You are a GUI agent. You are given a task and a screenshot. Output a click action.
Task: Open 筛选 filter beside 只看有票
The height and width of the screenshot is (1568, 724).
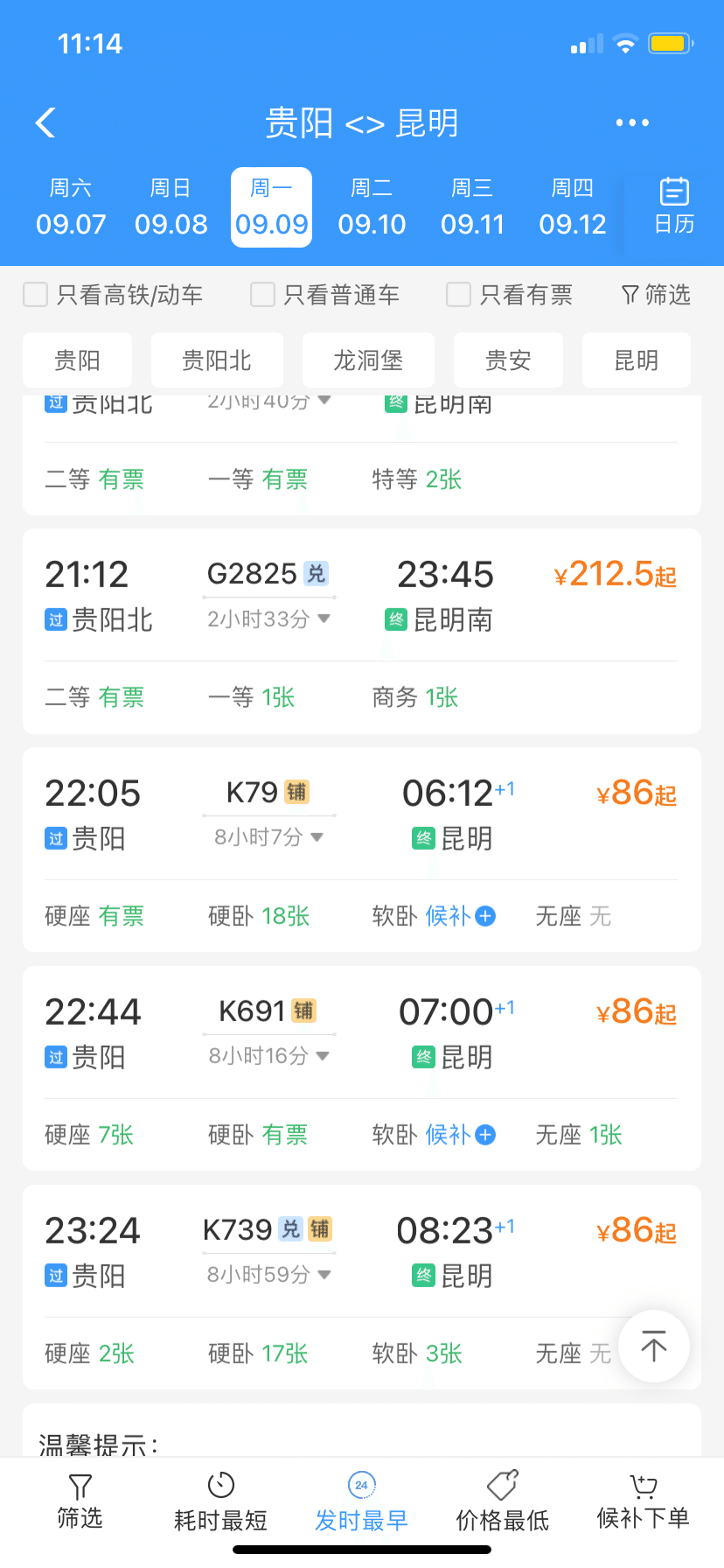(656, 295)
